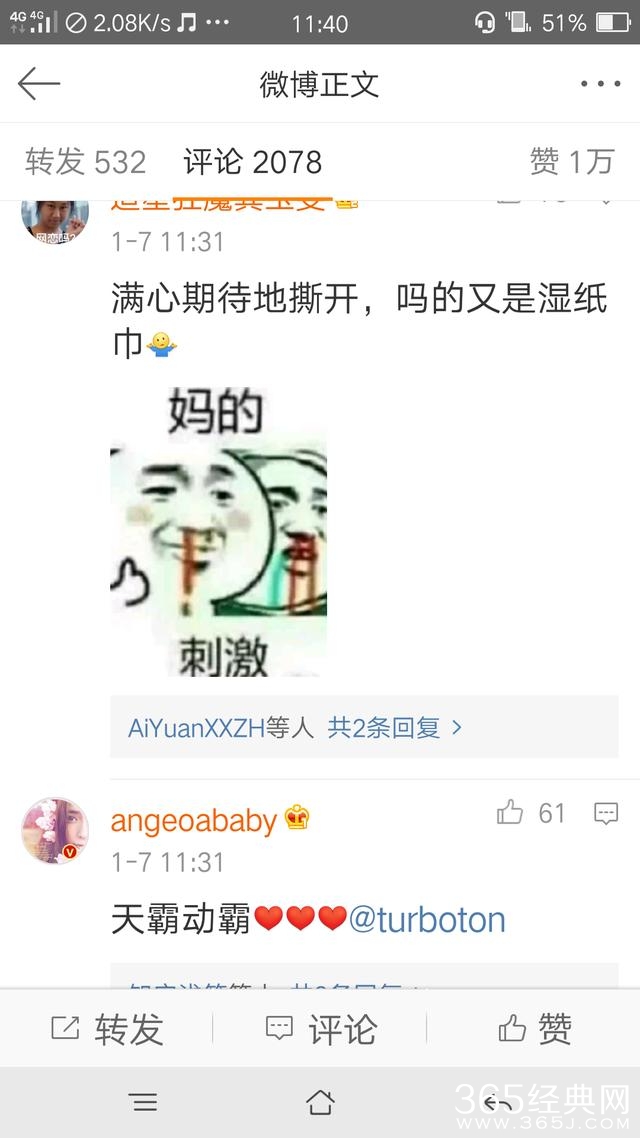Reply to angeoababy's comment
This screenshot has width=640, height=1138.
click(x=606, y=813)
